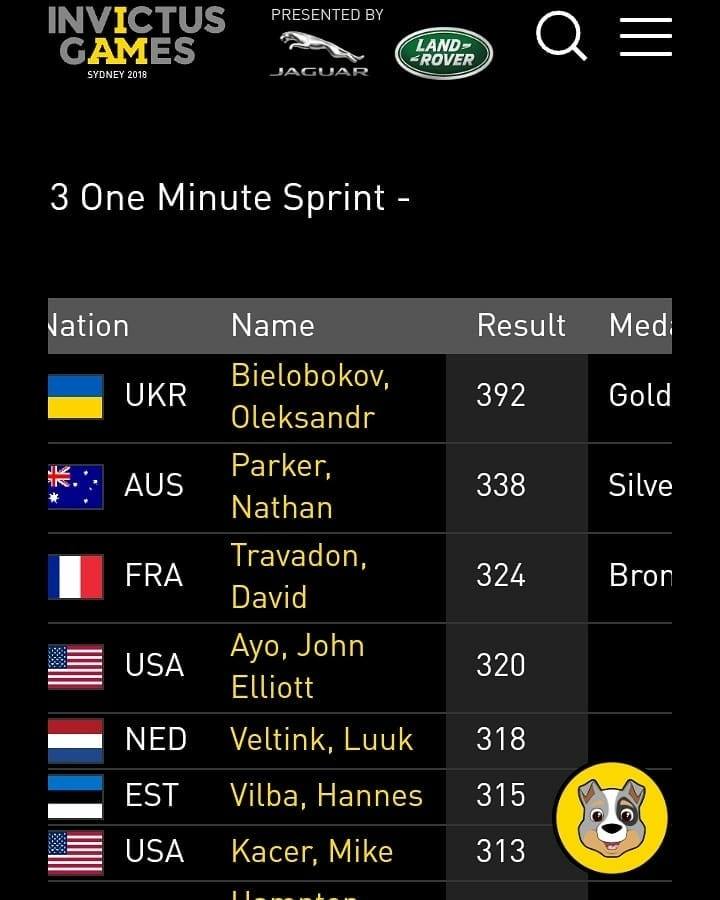
Task: Select the Travadon, David name link
Action: tap(298, 576)
